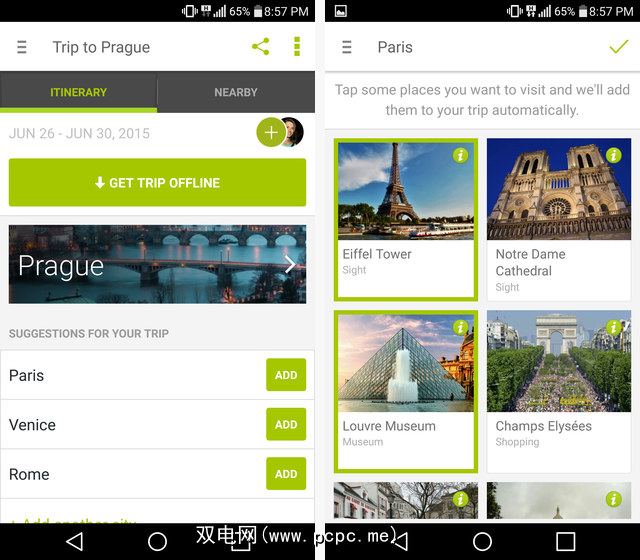Open the overflow menu beside the share icon
Image resolution: width=640 pixels, height=560 pixels.
(x=297, y=47)
